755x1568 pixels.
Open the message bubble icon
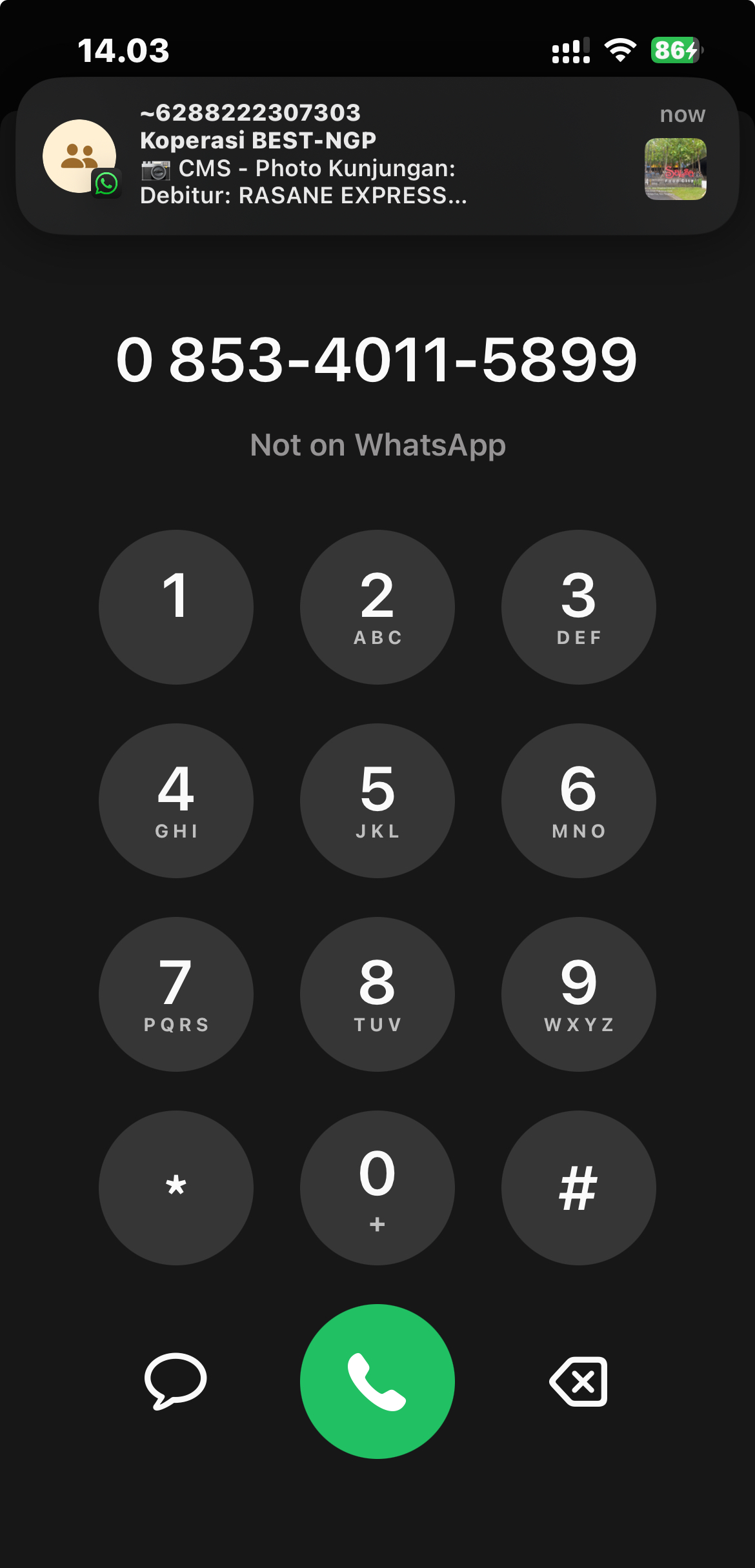click(x=176, y=1382)
